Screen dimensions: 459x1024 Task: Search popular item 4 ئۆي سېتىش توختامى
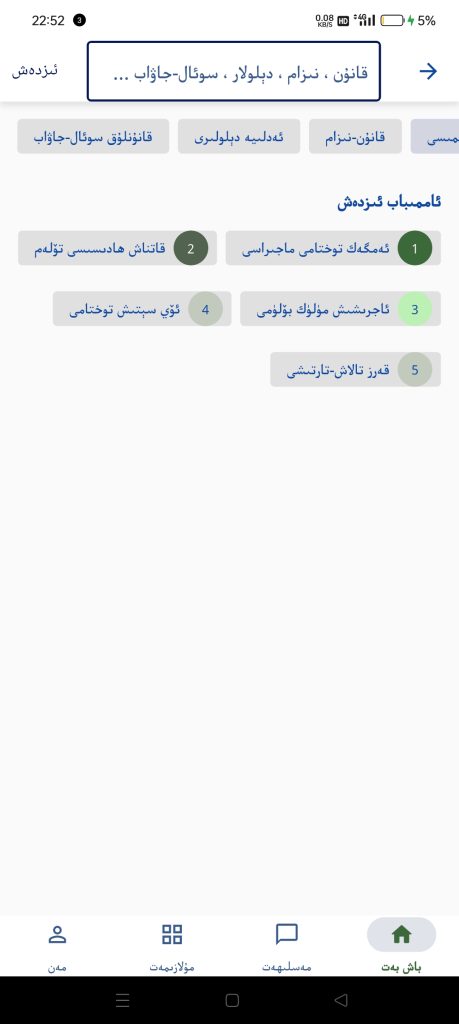[x=142, y=309]
